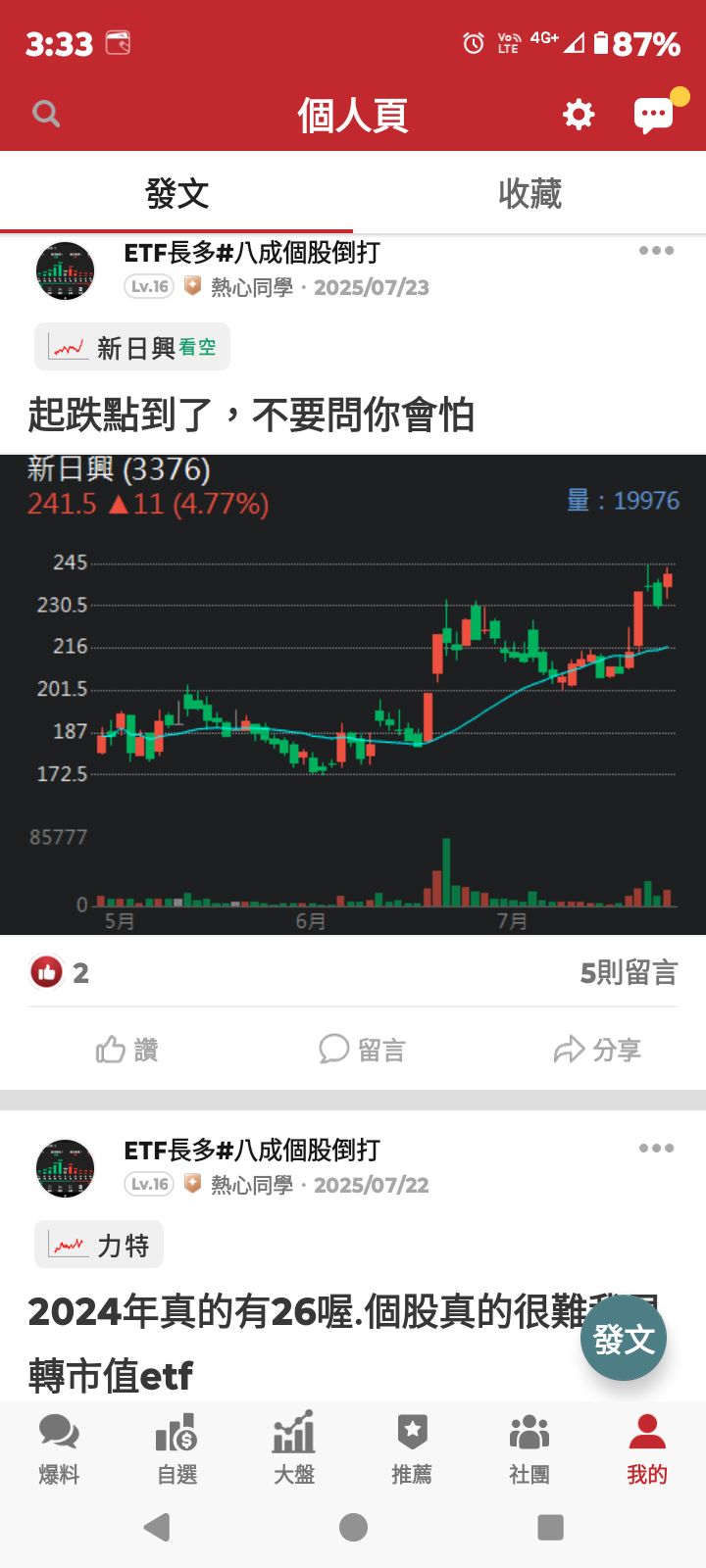Like the 起跌點到了 post with 讚
The height and width of the screenshot is (1568, 706).
click(x=127, y=1050)
